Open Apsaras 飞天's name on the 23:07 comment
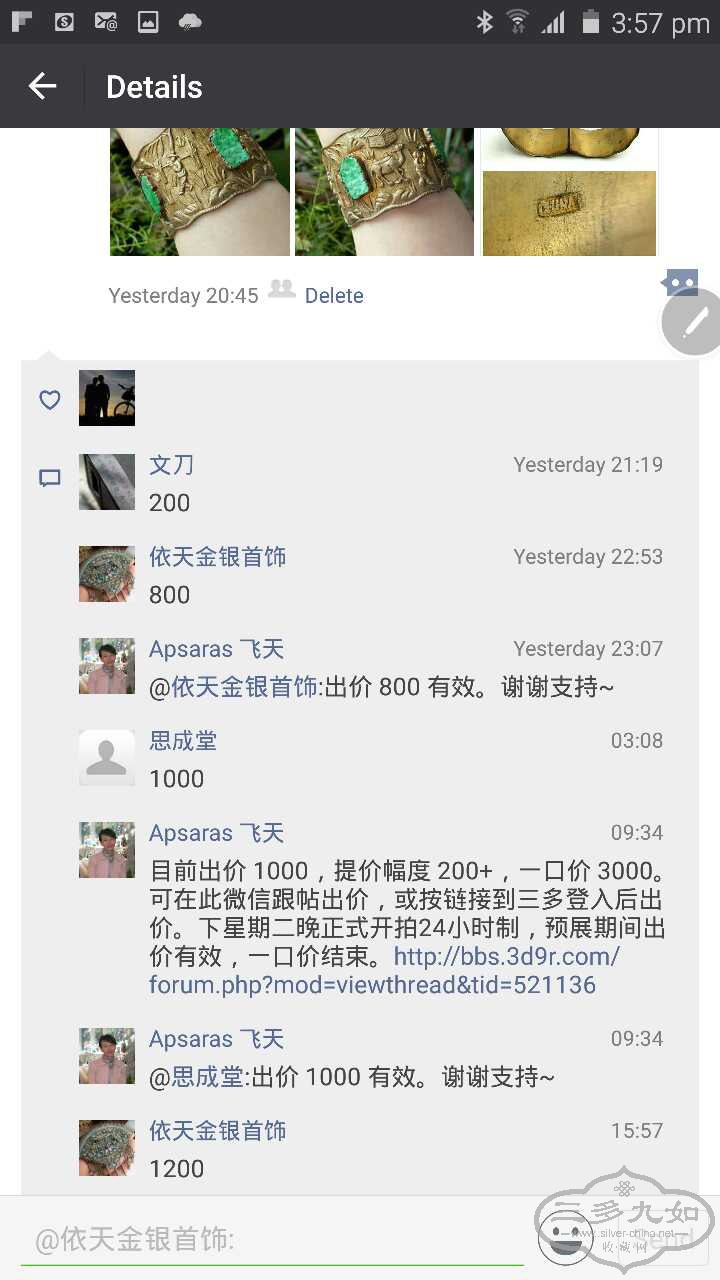Viewport: 720px width, 1280px height. click(217, 649)
